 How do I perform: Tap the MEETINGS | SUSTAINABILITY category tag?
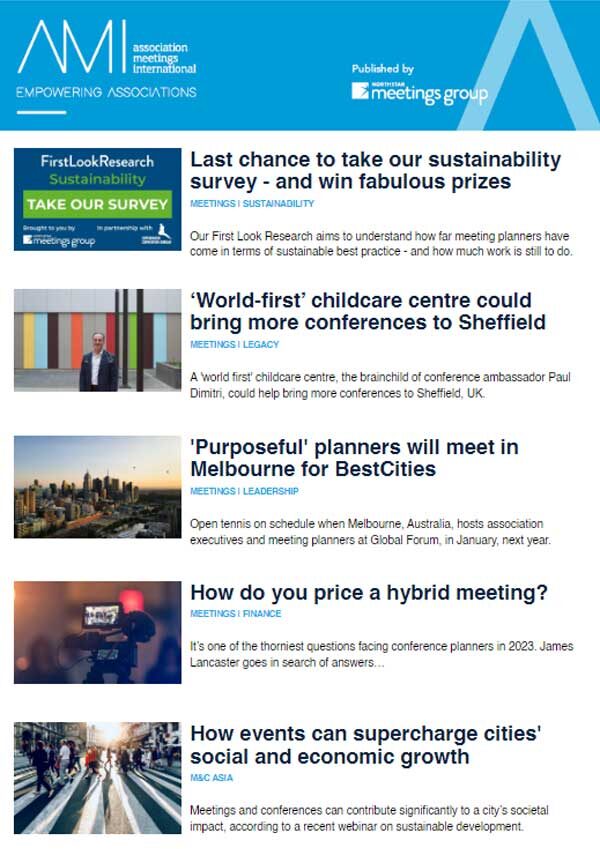tap(252, 204)
